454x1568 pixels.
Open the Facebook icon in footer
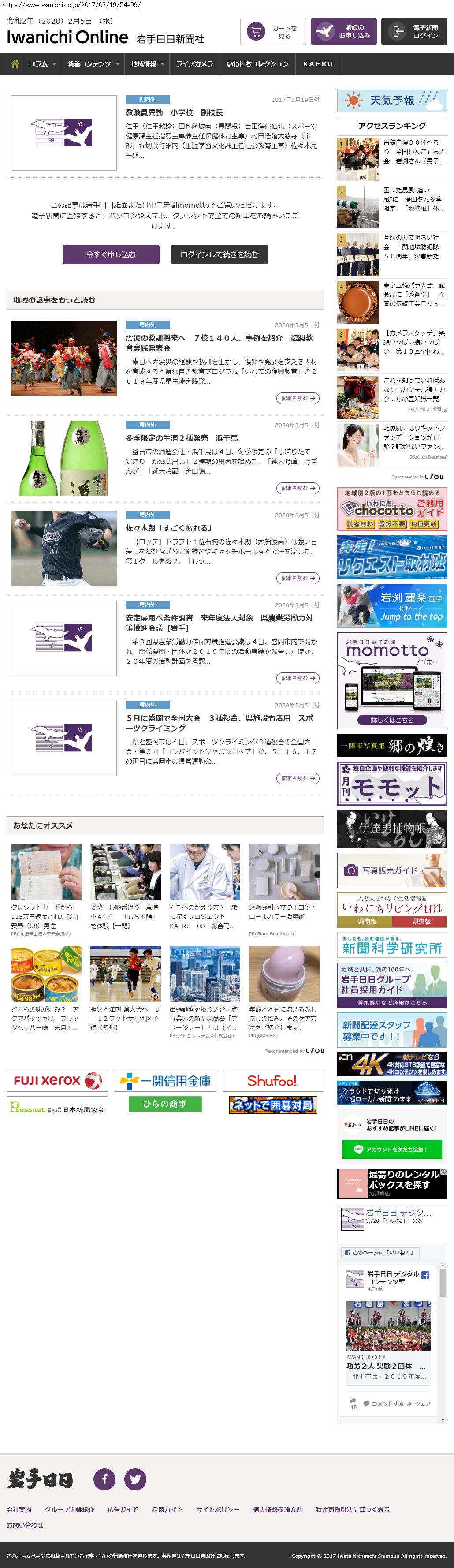[104, 1479]
